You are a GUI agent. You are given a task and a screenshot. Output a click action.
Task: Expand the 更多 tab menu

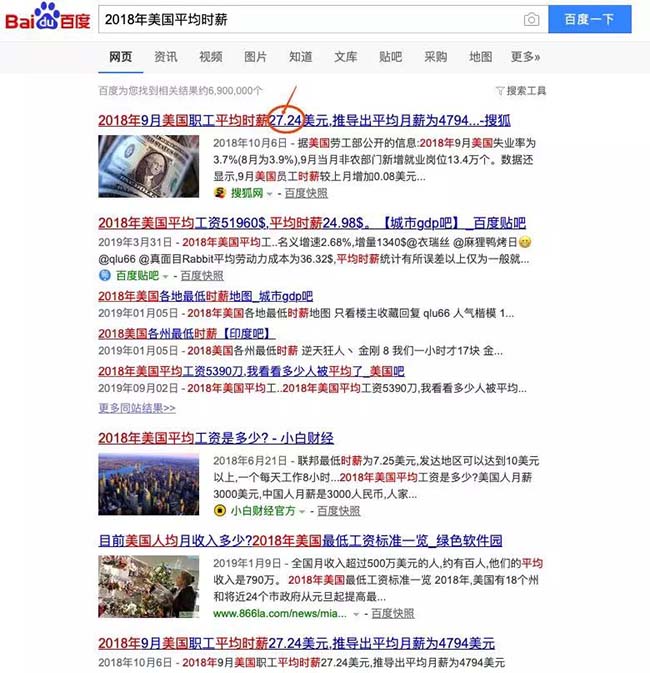click(x=525, y=57)
